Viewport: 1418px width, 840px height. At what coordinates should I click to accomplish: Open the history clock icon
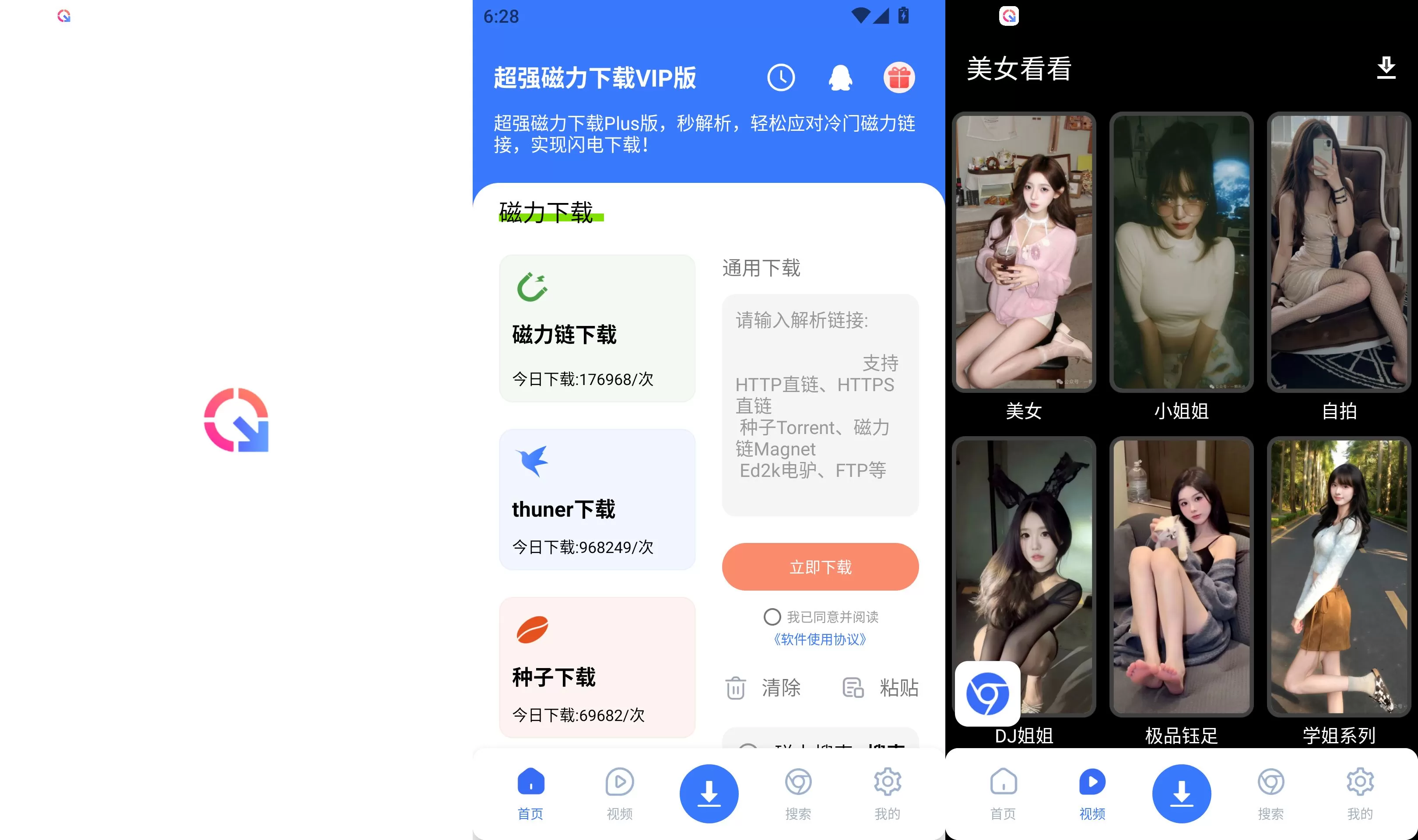tap(781, 77)
